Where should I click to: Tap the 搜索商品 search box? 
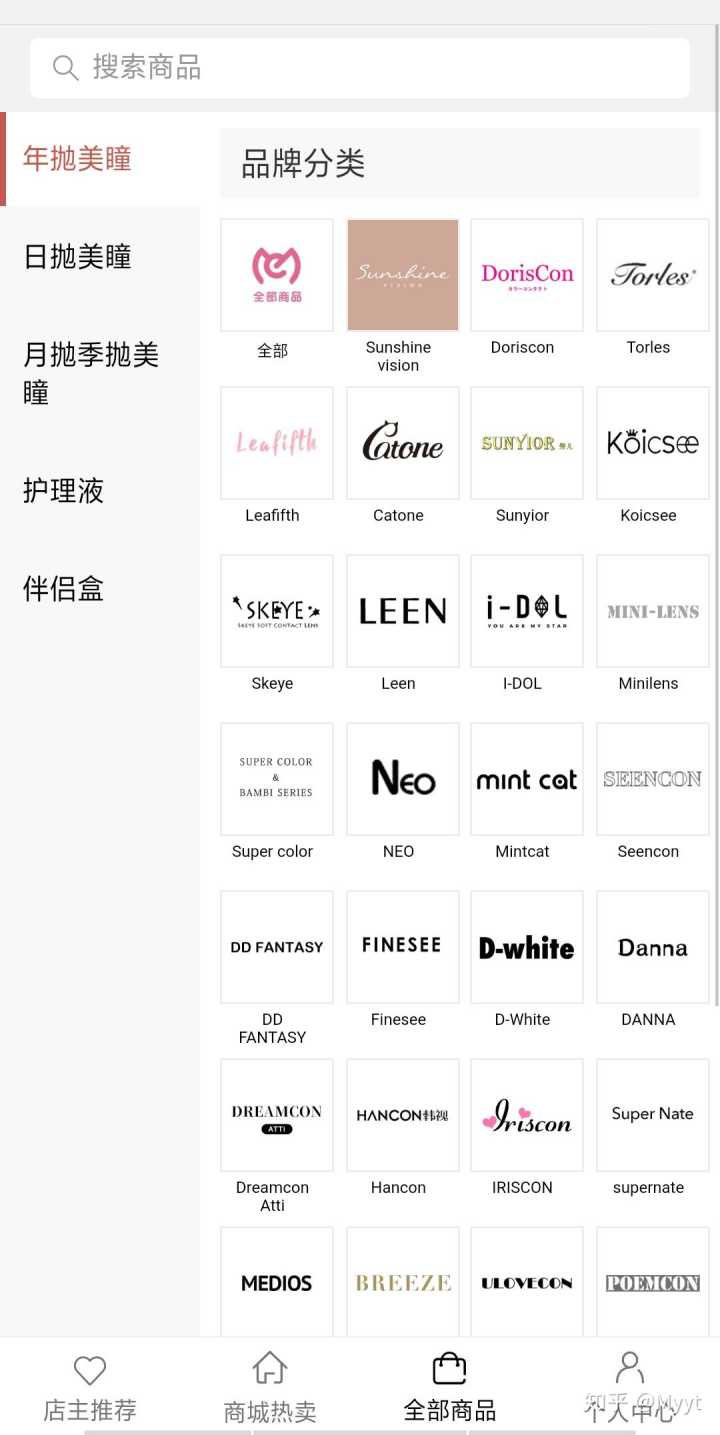point(360,68)
